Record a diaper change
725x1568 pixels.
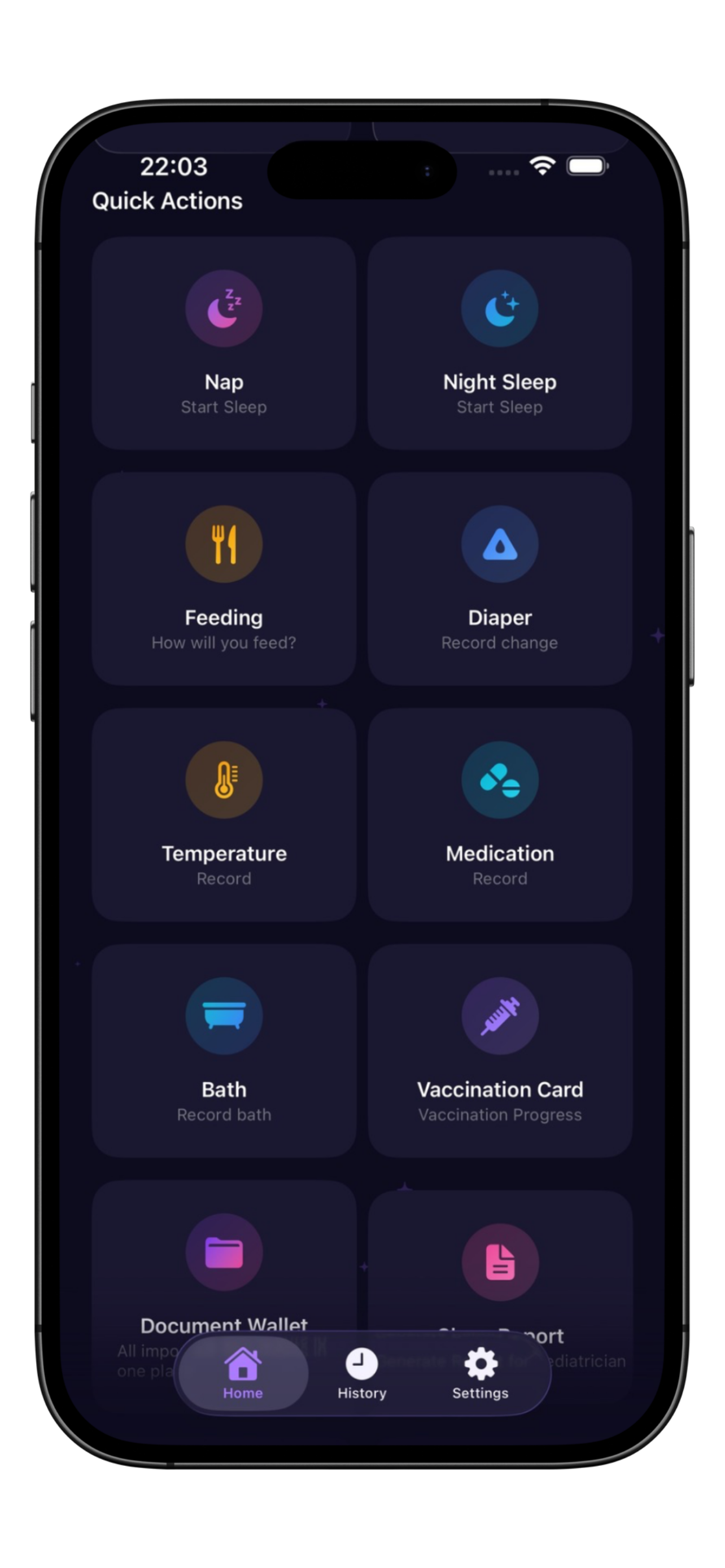pos(499,579)
